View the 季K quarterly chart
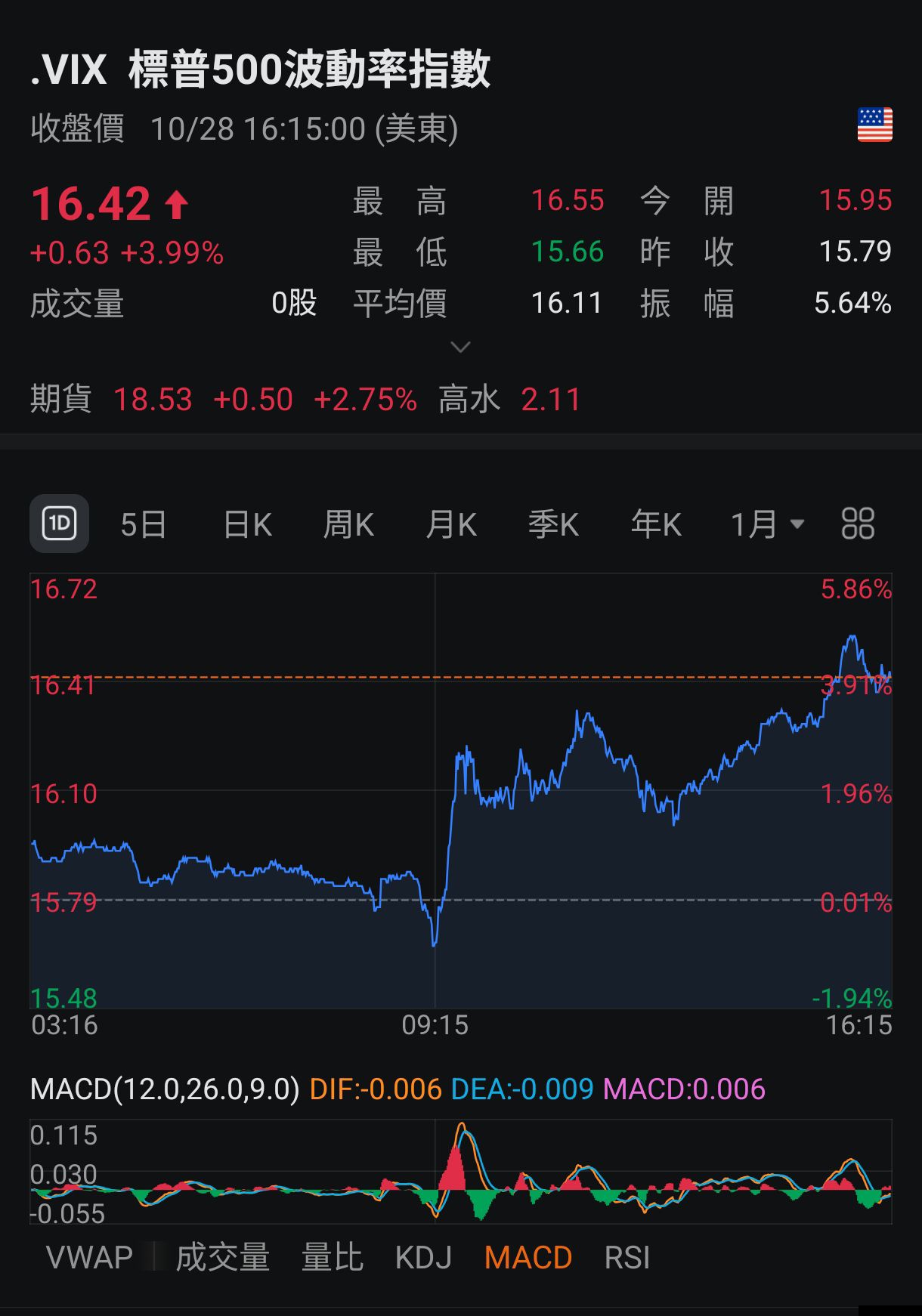This screenshot has height=1316, width=922. 553,524
